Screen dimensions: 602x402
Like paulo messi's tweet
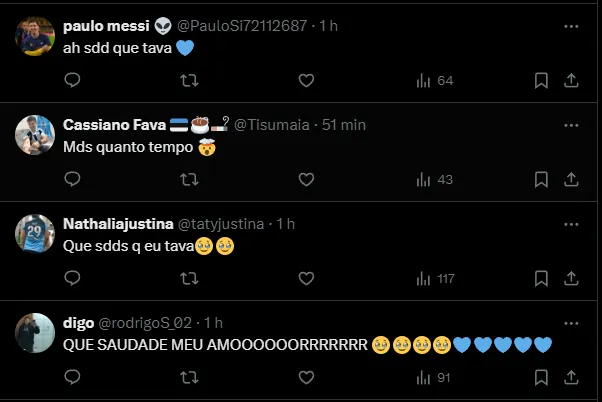pos(307,80)
